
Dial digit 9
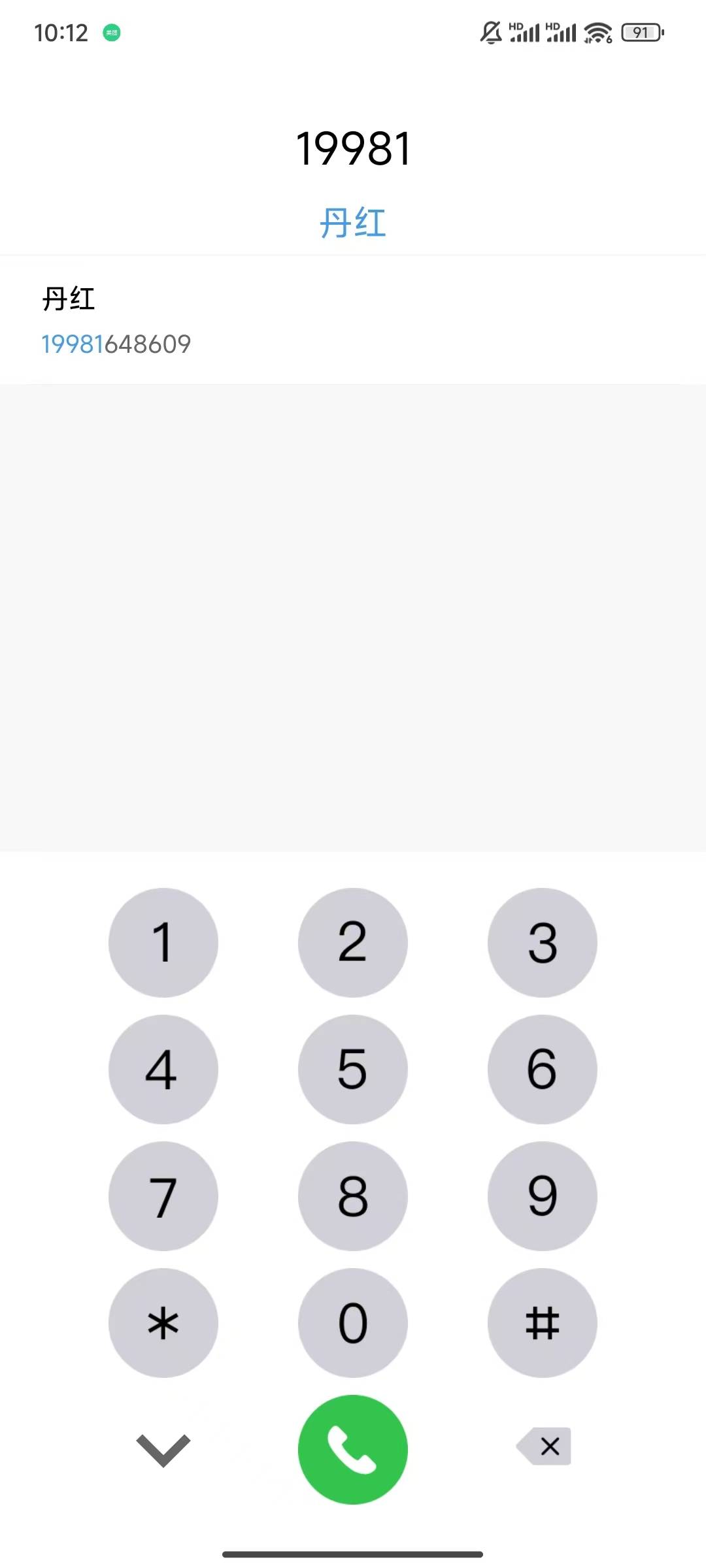click(543, 1196)
